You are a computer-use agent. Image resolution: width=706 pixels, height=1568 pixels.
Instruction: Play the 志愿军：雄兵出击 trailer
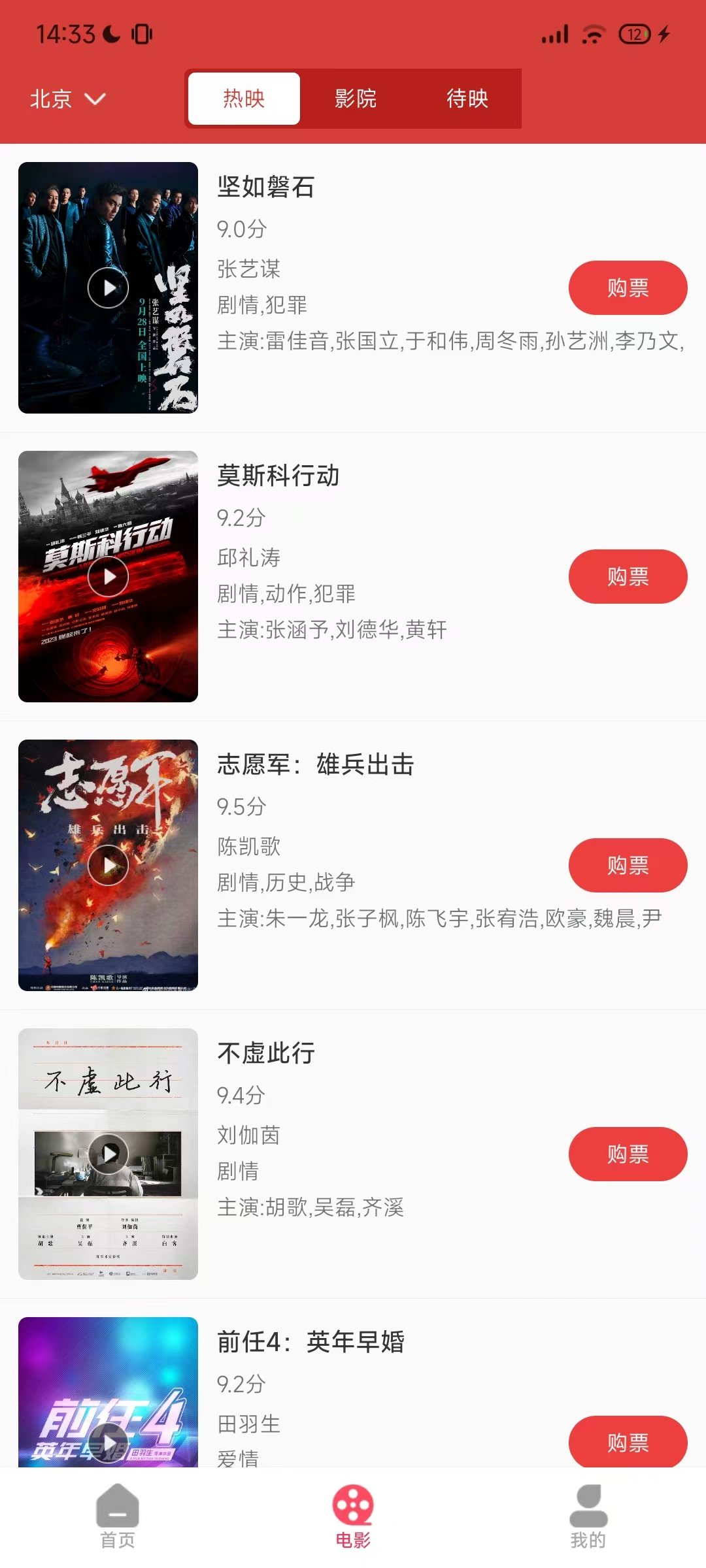110,866
